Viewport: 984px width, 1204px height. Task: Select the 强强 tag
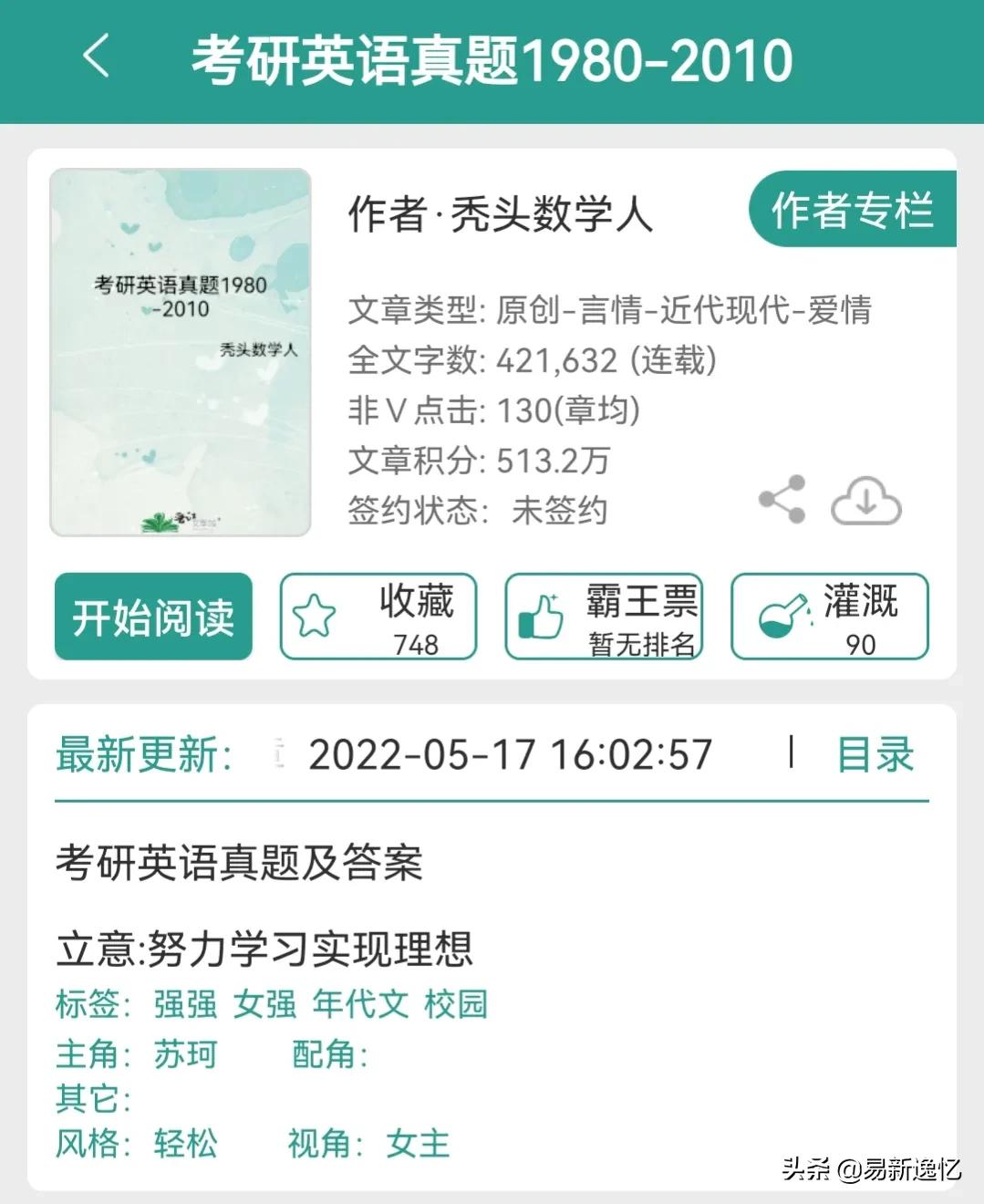pyautogui.click(x=185, y=1004)
